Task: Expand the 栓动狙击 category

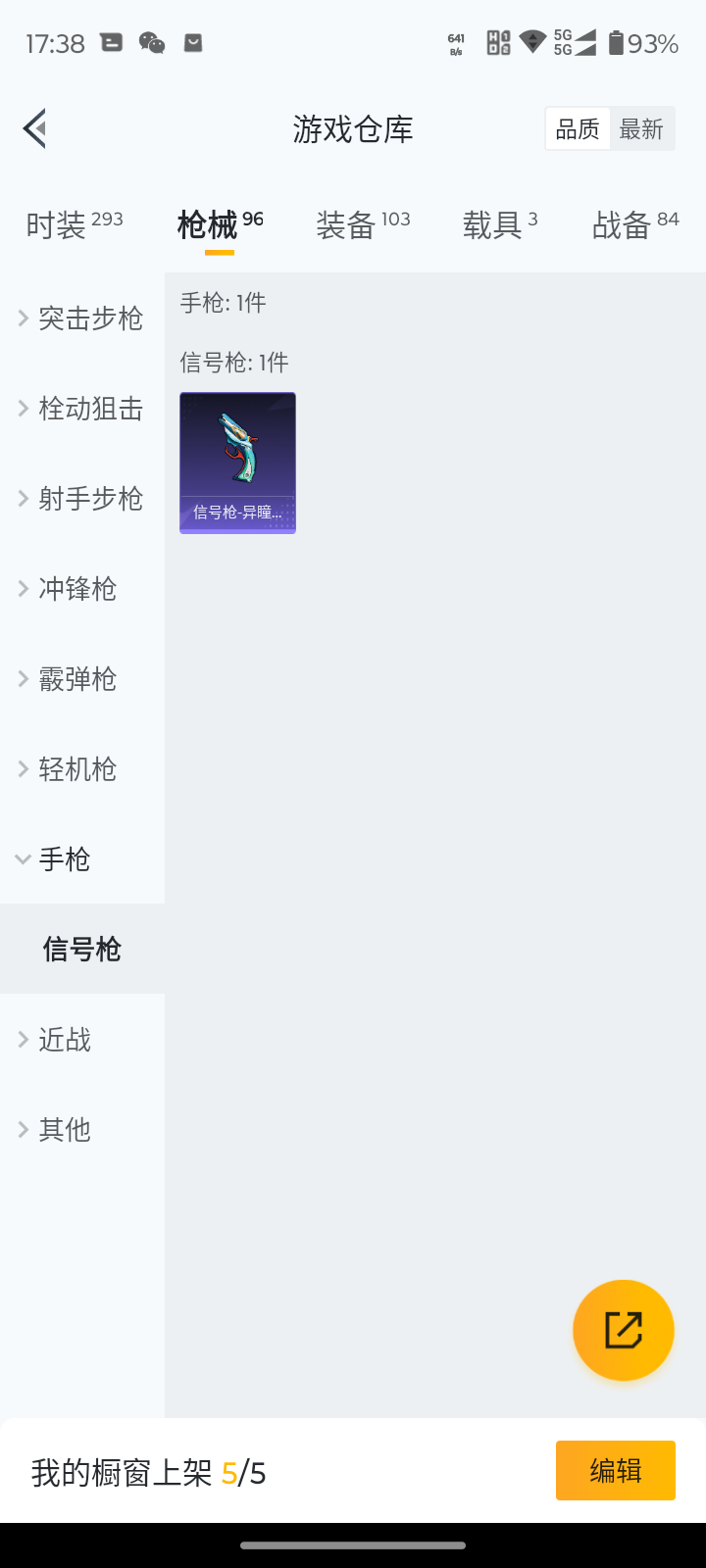Action: pyautogui.click(x=82, y=409)
